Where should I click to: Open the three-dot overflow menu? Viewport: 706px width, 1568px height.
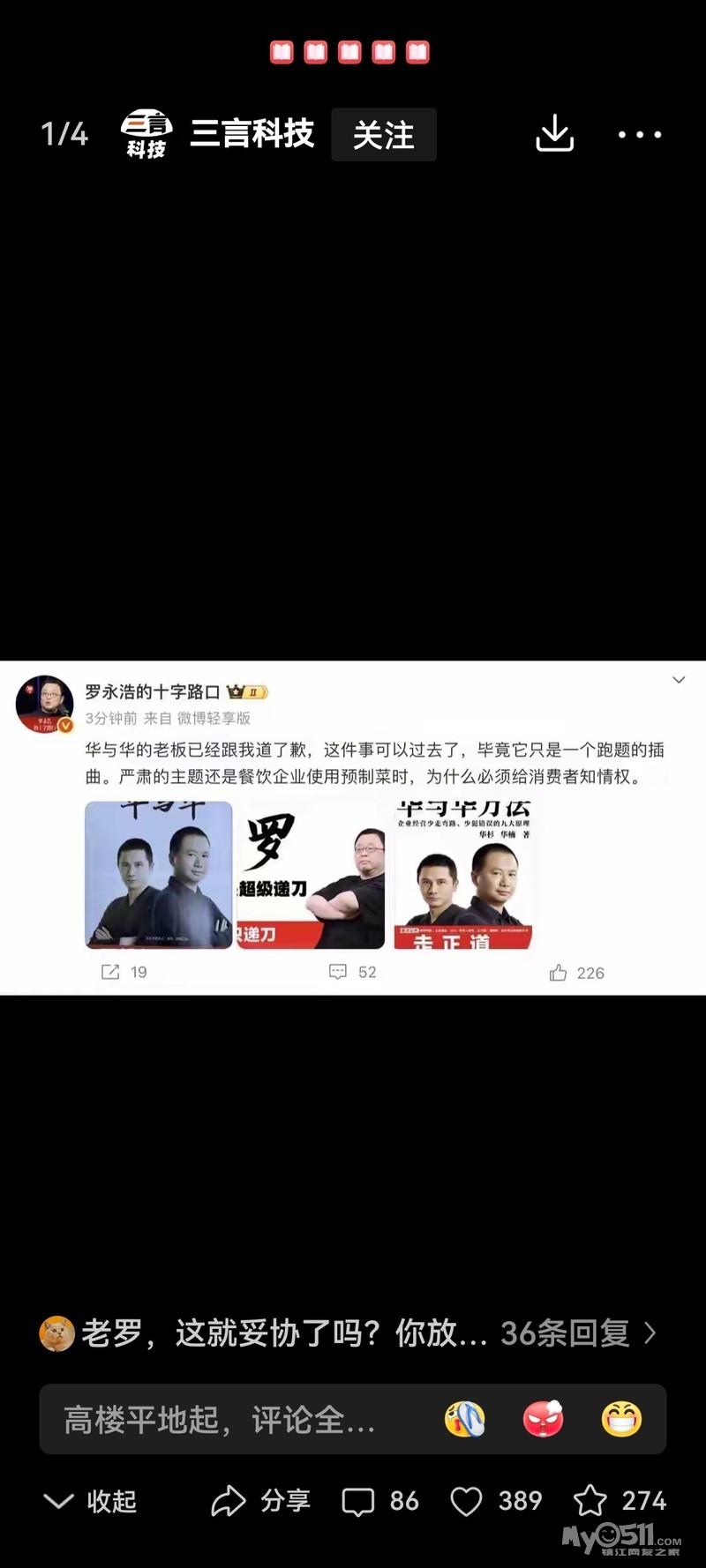(x=639, y=135)
